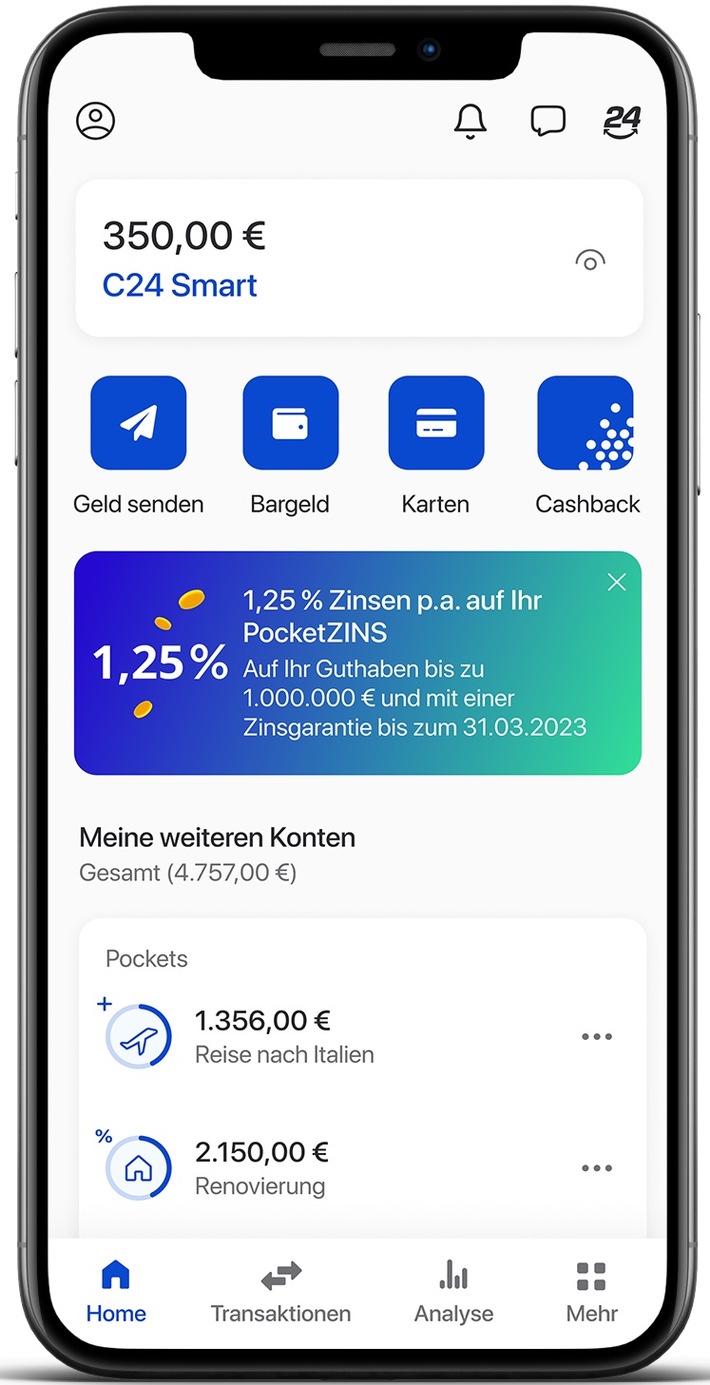Screen dimensions: 710x1385
Task: Open the Renovierung pocket
Action: [x=262, y=1168]
